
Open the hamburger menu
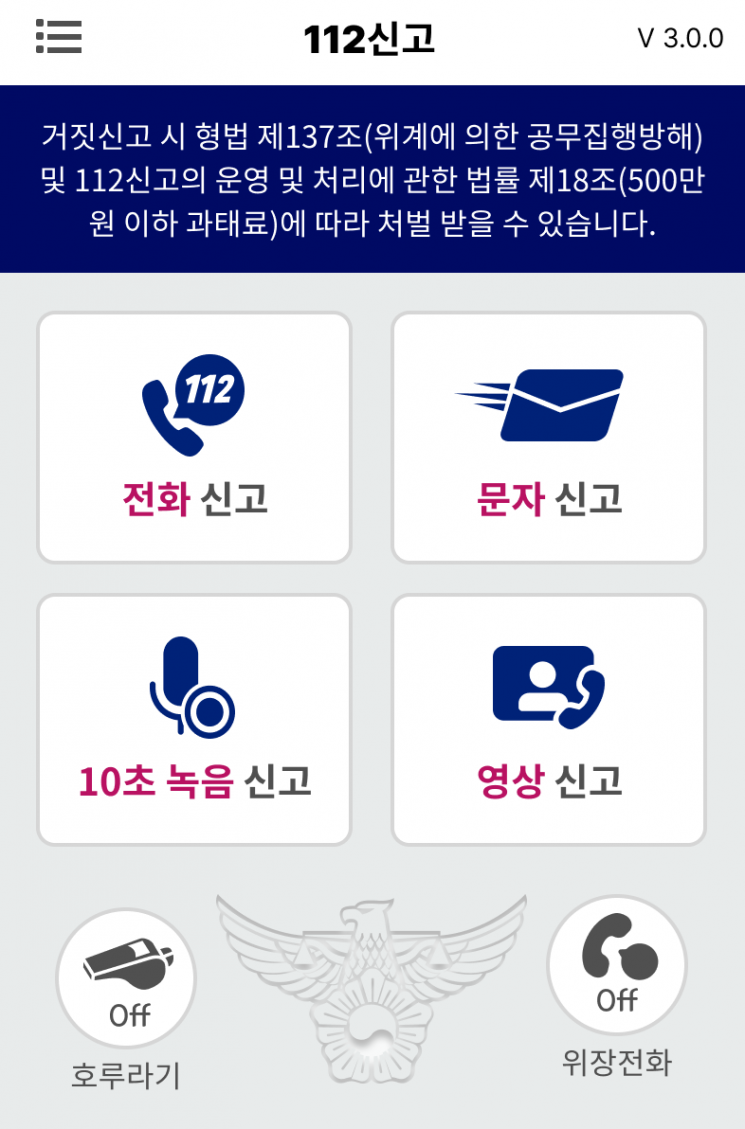pyautogui.click(x=58, y=36)
